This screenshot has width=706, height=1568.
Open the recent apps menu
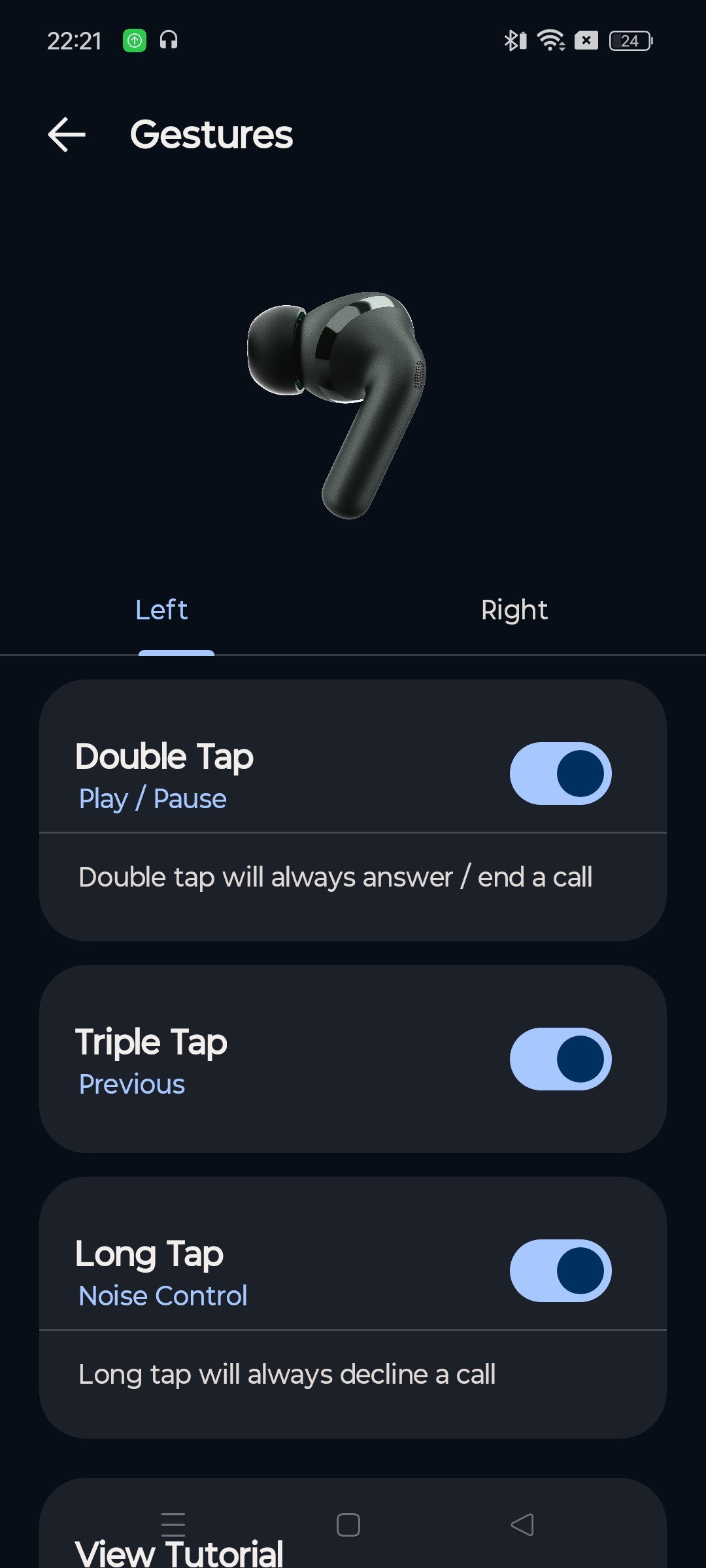pos(173,1525)
